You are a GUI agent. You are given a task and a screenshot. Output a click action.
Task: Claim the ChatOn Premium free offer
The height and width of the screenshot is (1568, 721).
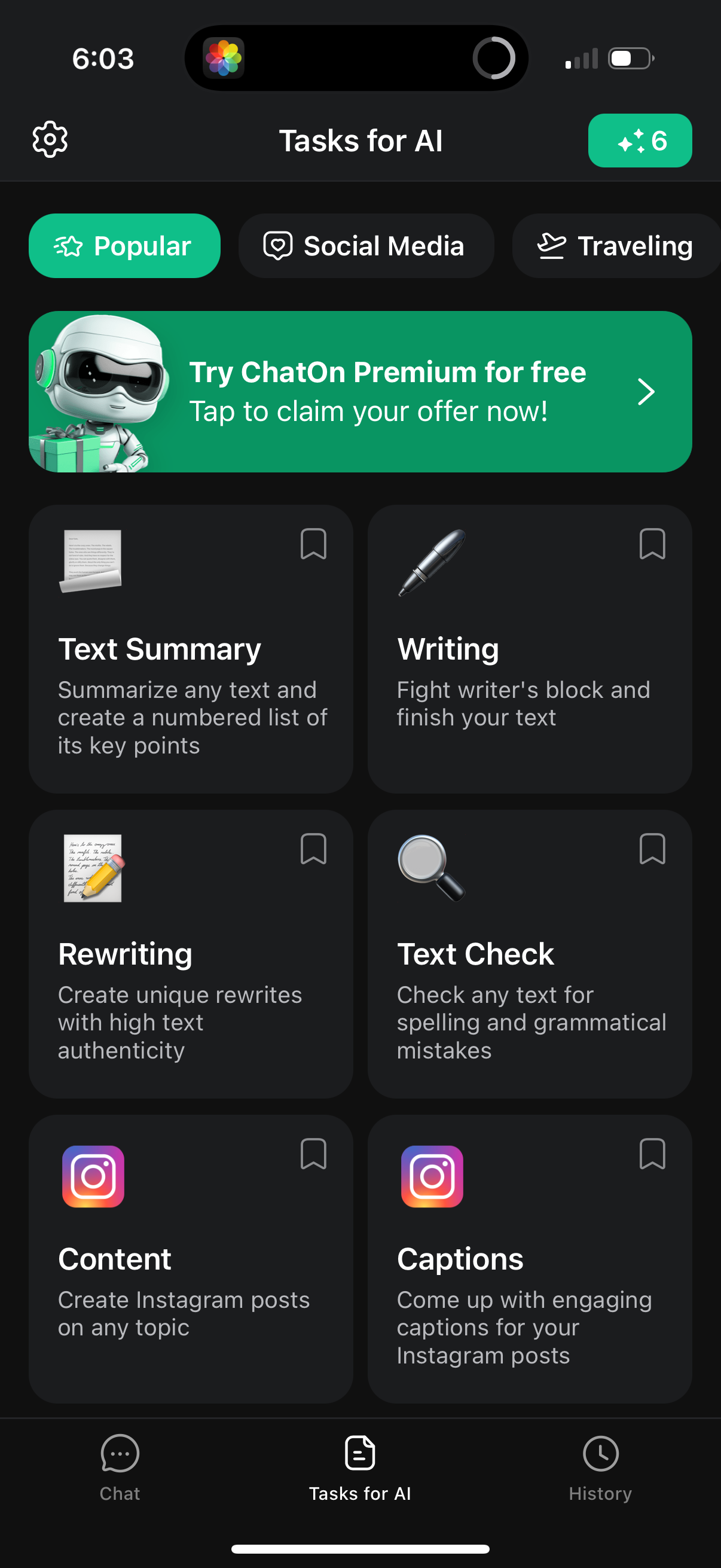[x=360, y=391]
